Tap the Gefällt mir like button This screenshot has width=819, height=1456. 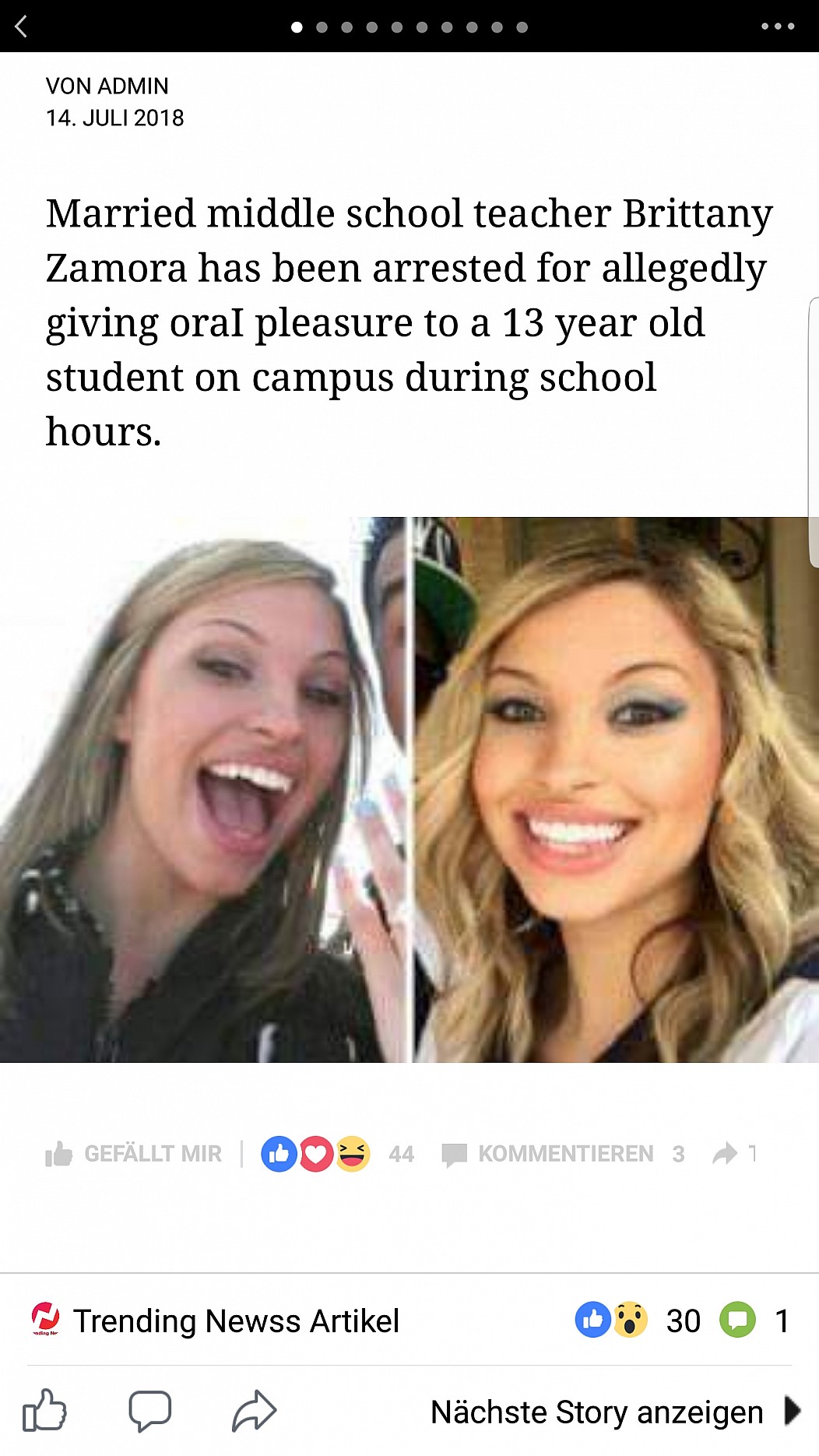tap(133, 1154)
